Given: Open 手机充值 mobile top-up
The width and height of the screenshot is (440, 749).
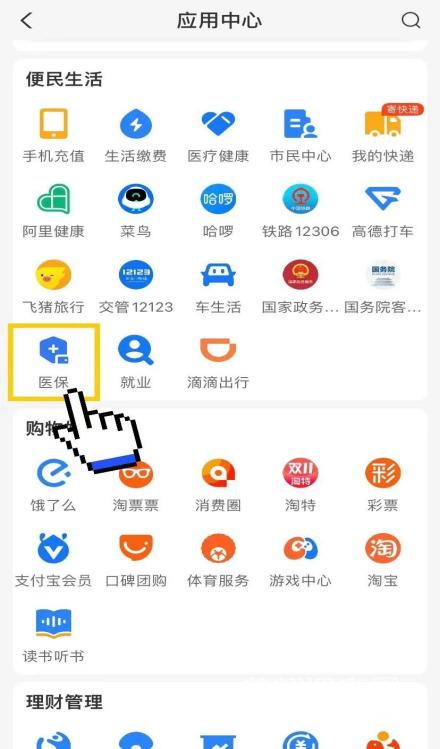Looking at the screenshot, I should pos(54,136).
